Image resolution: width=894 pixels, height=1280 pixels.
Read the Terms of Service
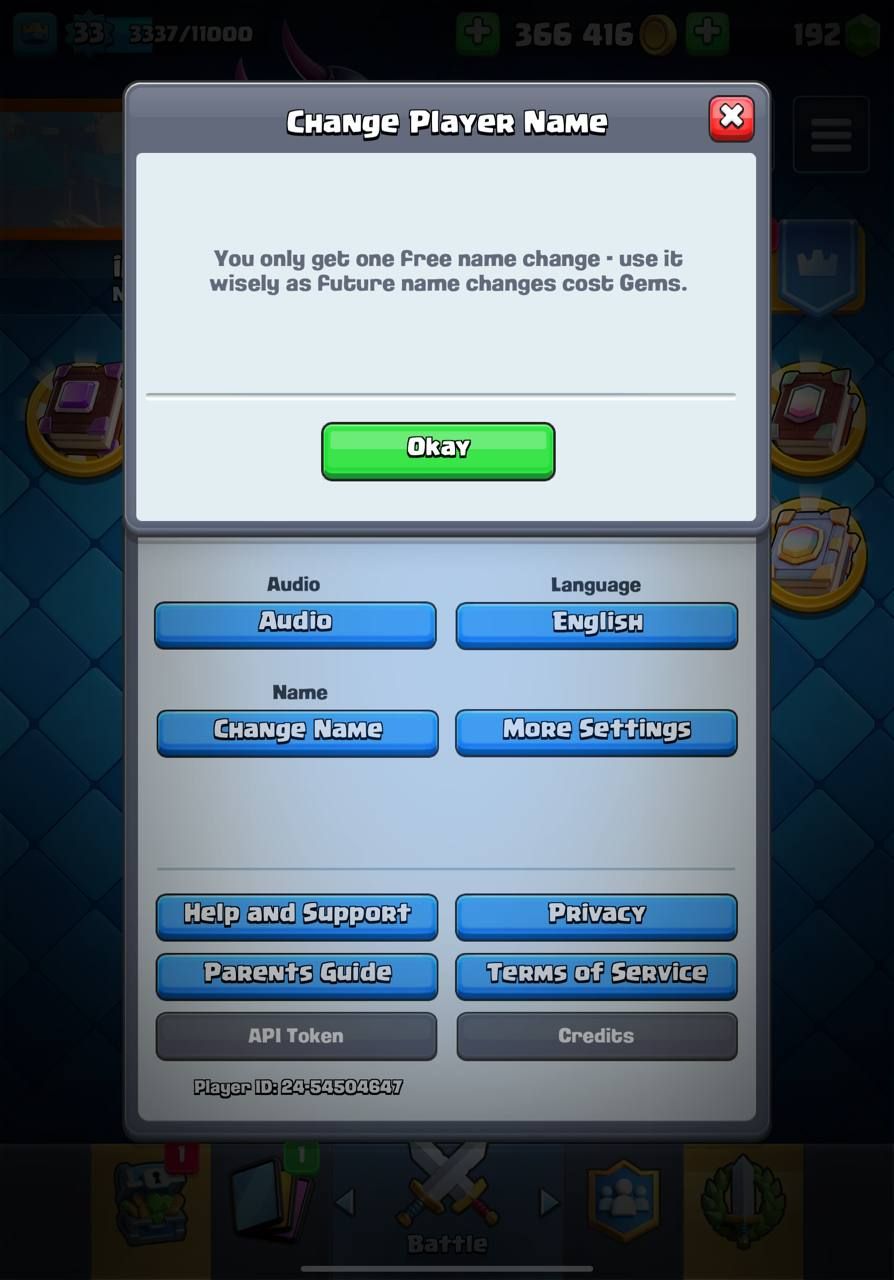(596, 974)
